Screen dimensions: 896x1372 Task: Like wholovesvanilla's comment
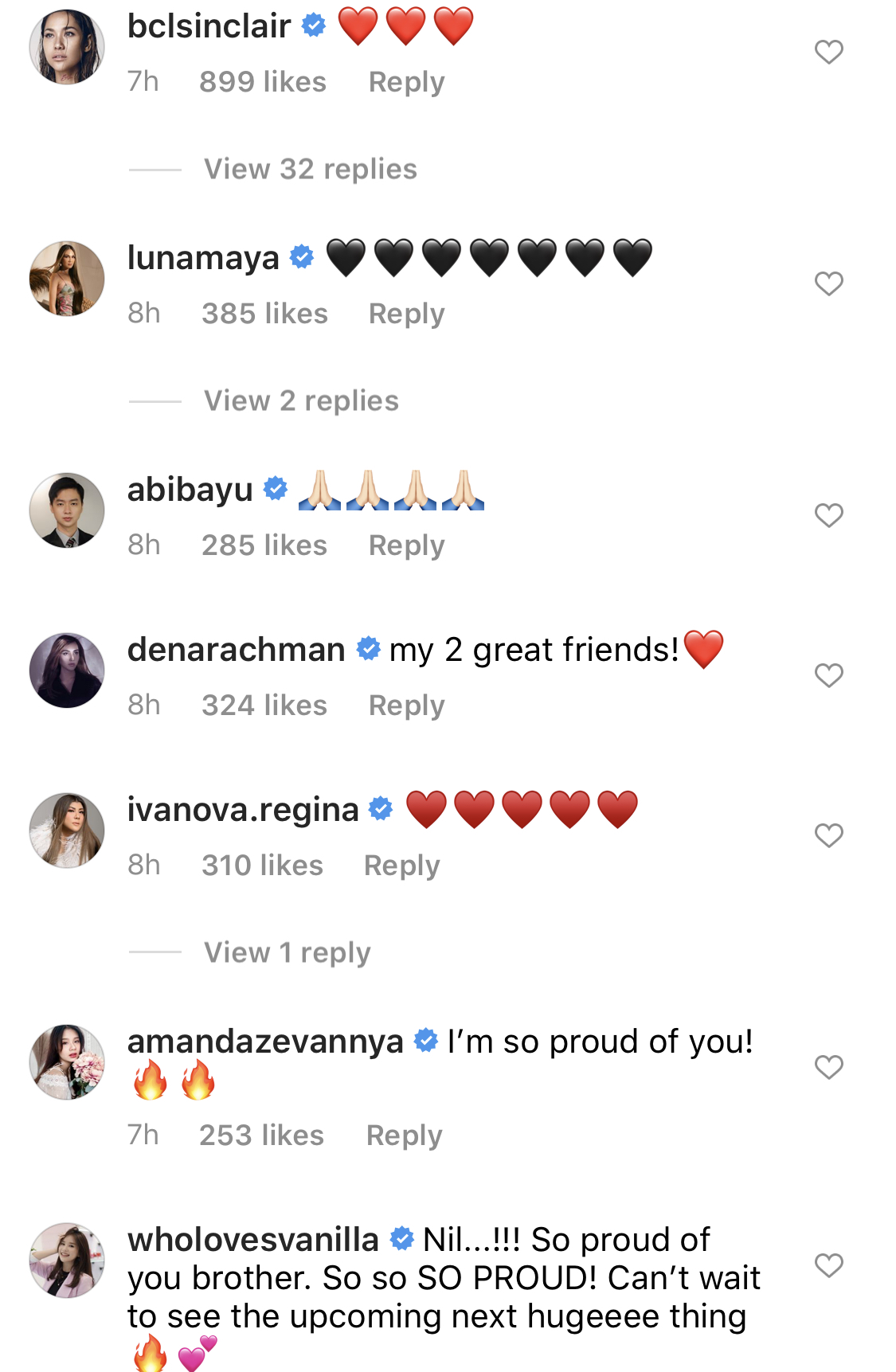[x=828, y=1265]
